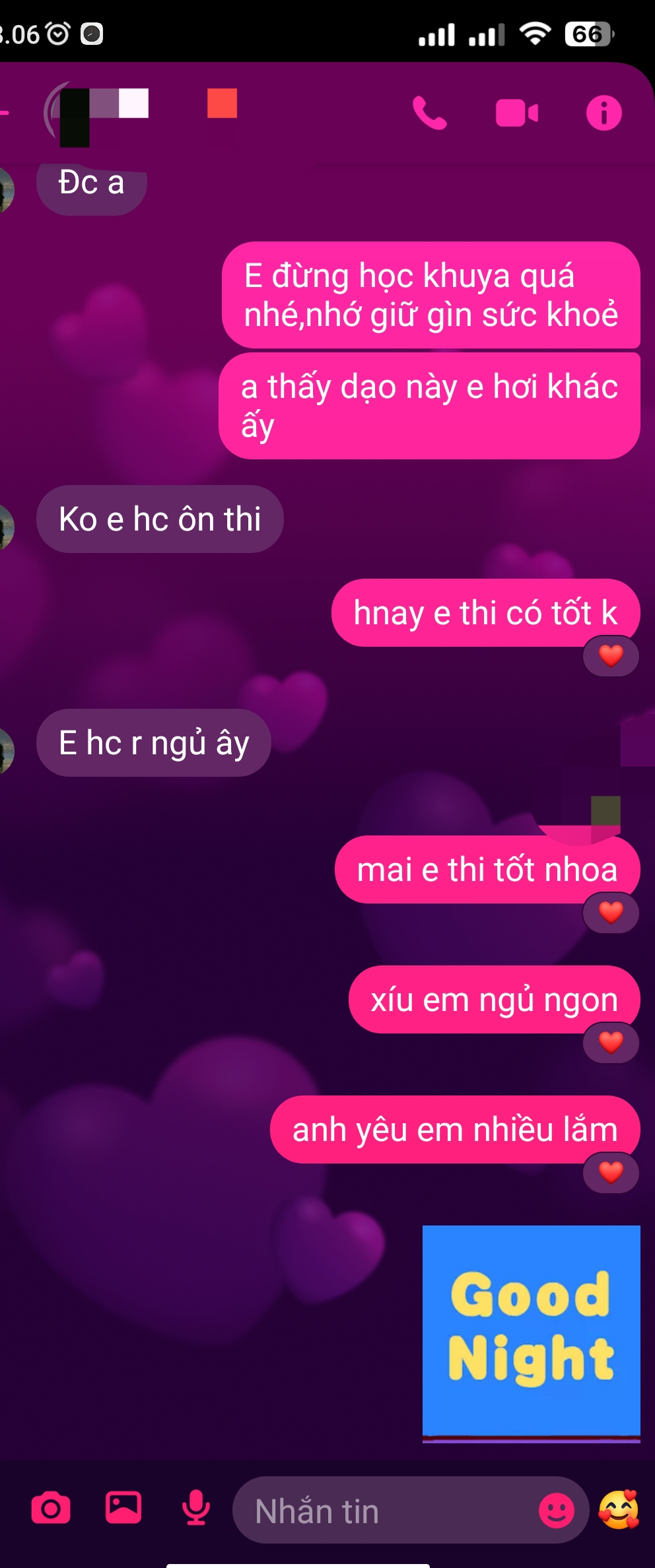Record a voice message
Image resolution: width=655 pixels, height=1568 pixels.
[195, 1509]
